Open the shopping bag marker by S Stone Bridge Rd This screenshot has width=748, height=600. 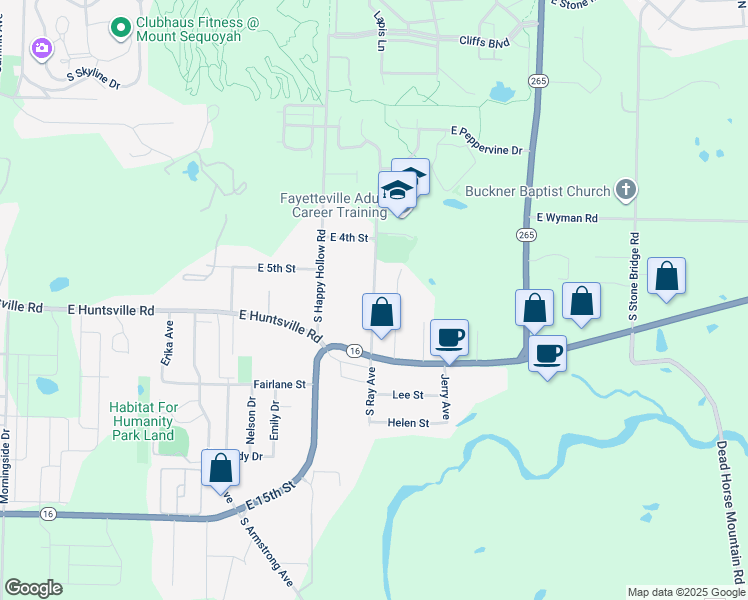pyautogui.click(x=666, y=278)
